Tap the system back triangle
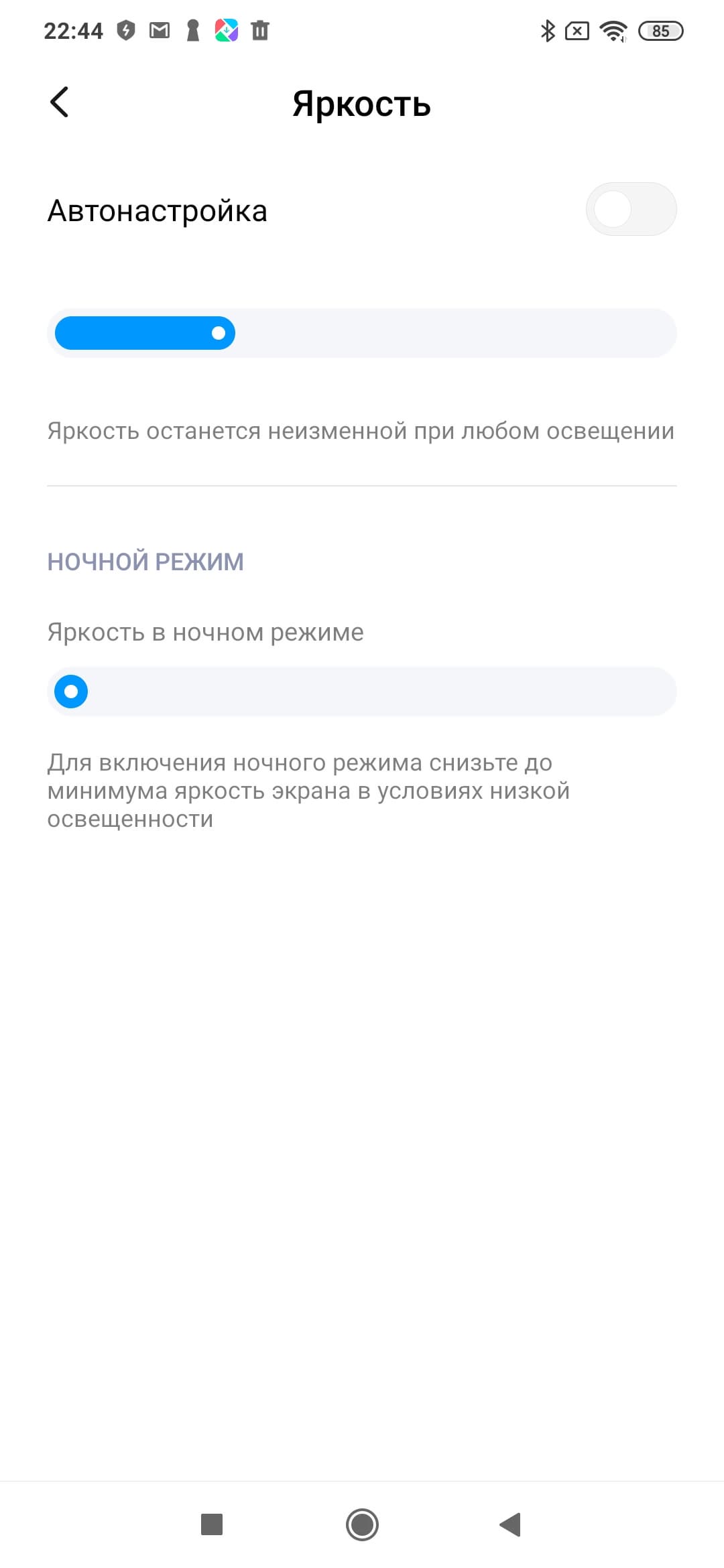The height and width of the screenshot is (1568, 724). [x=511, y=1524]
